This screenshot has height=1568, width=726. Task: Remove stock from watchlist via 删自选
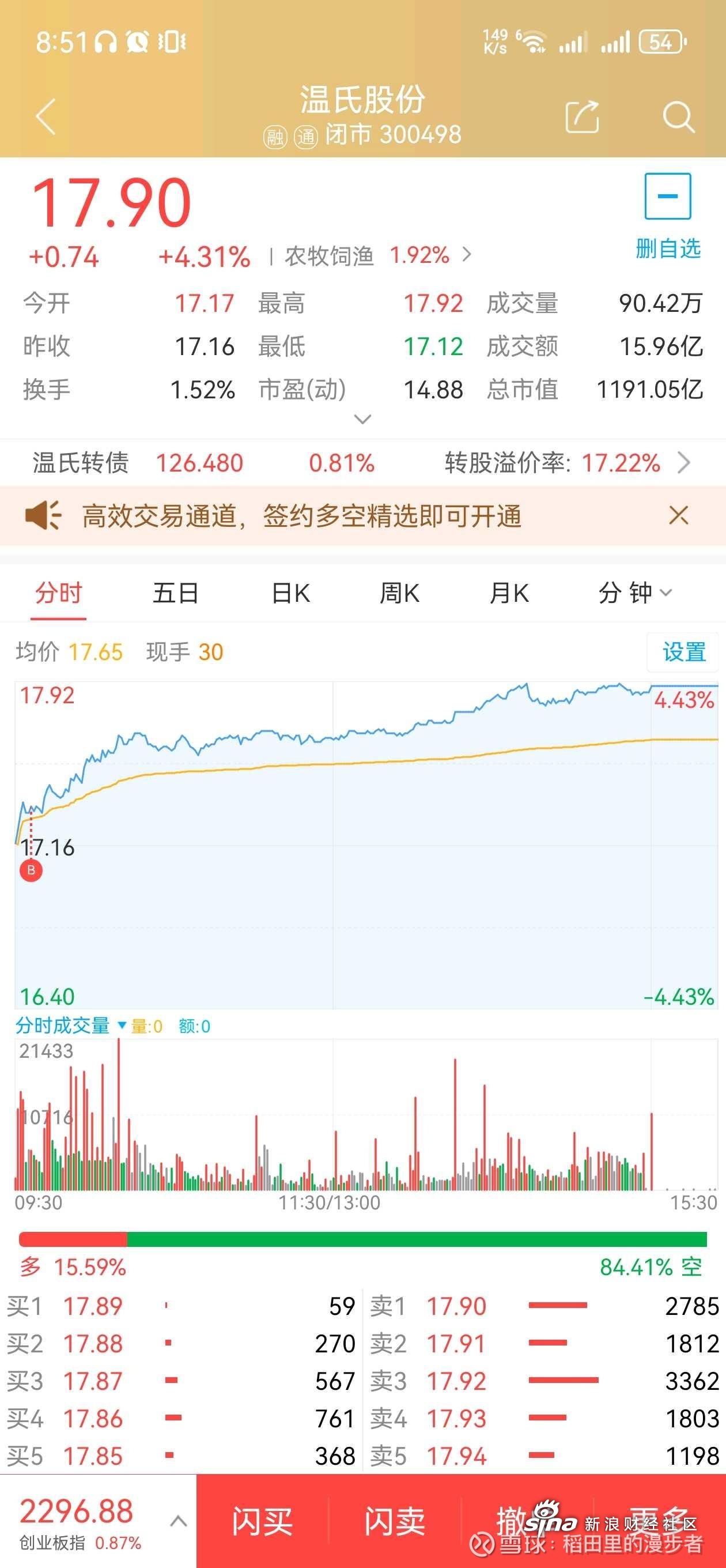tap(668, 216)
